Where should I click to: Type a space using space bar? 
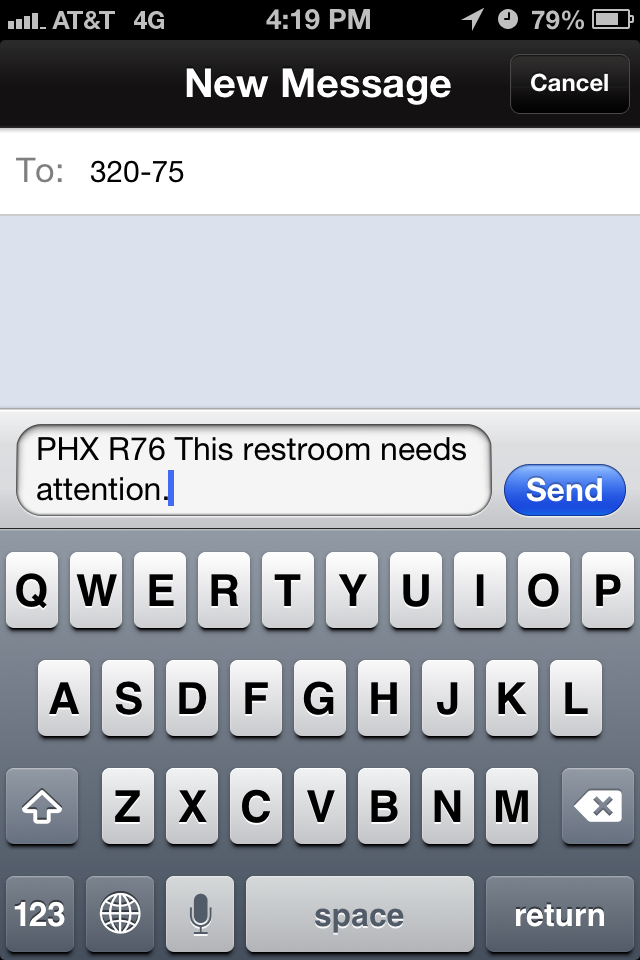point(359,913)
